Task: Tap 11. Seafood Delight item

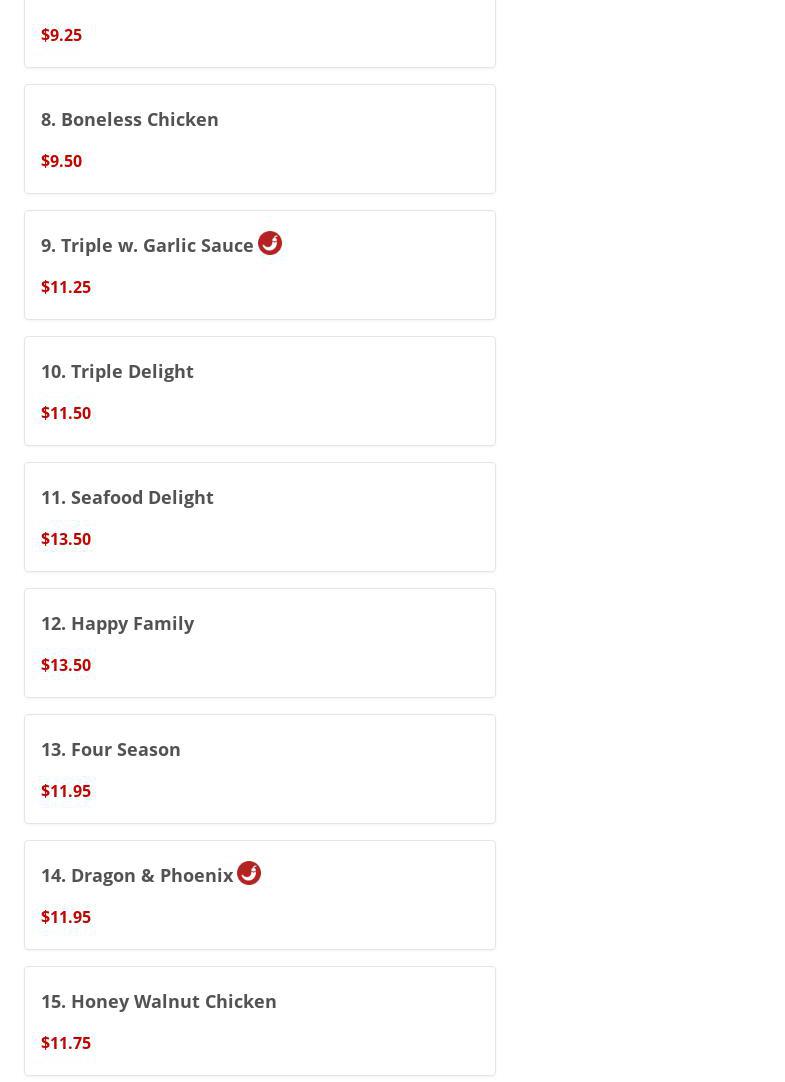Action: 259,517
